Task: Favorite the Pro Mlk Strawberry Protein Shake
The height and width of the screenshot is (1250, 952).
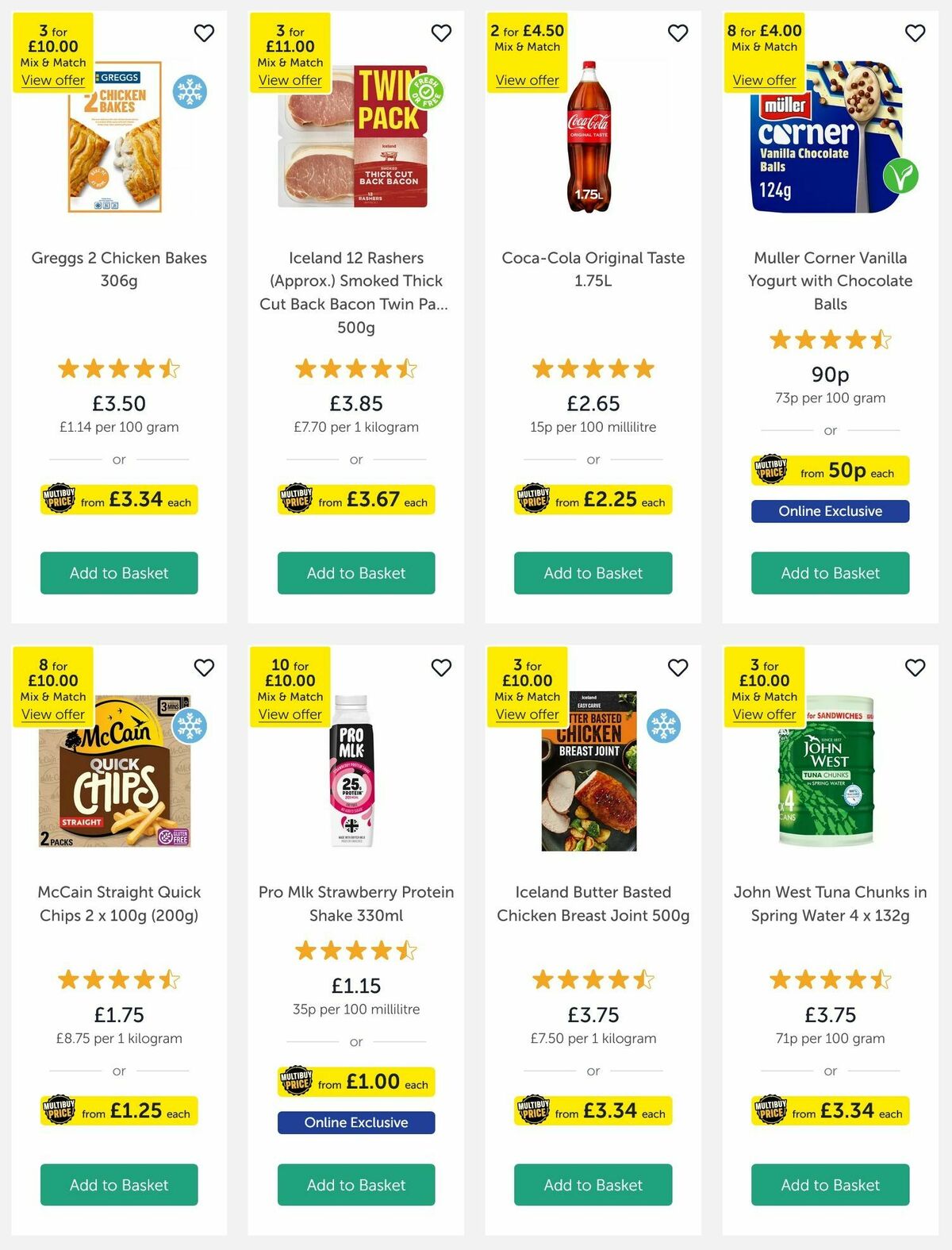Action: 441,667
